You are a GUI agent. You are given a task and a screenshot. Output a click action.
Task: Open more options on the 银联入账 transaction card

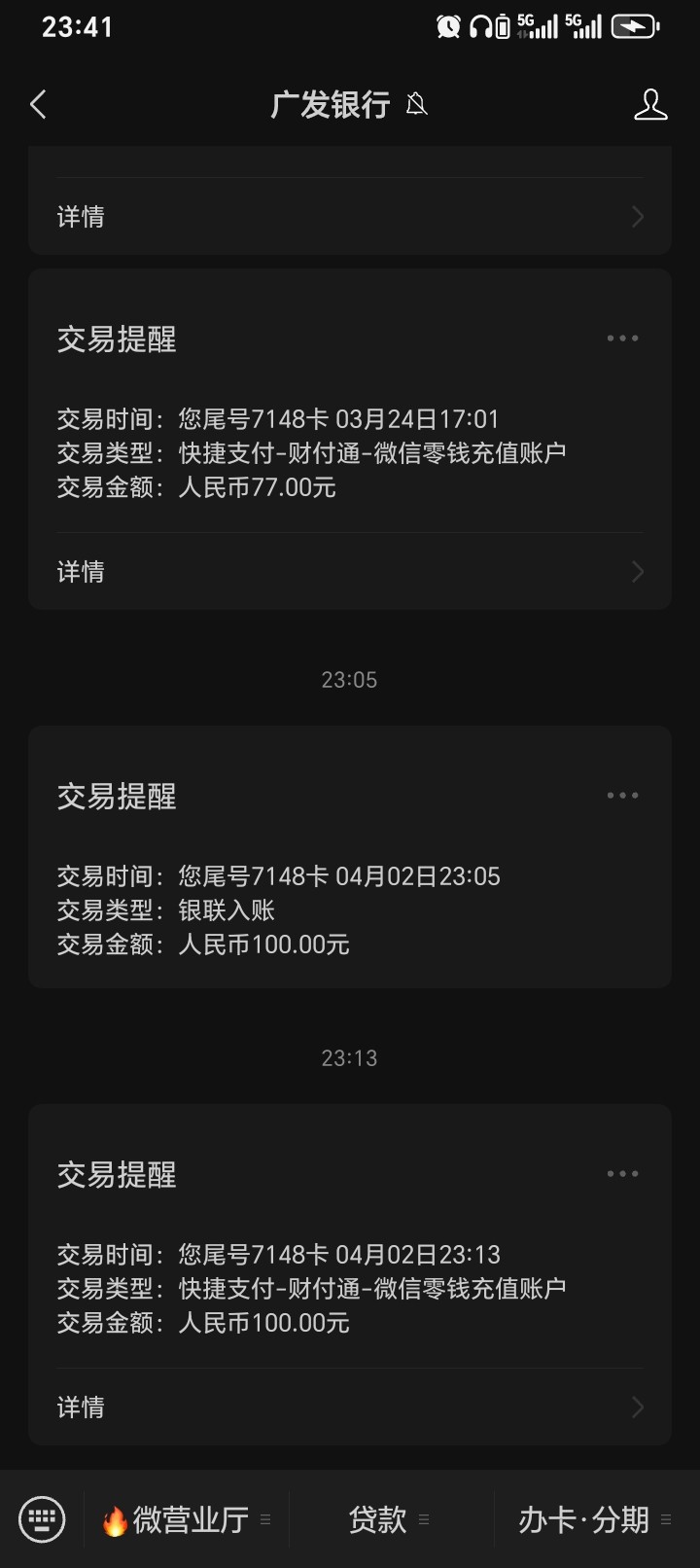pos(622,796)
